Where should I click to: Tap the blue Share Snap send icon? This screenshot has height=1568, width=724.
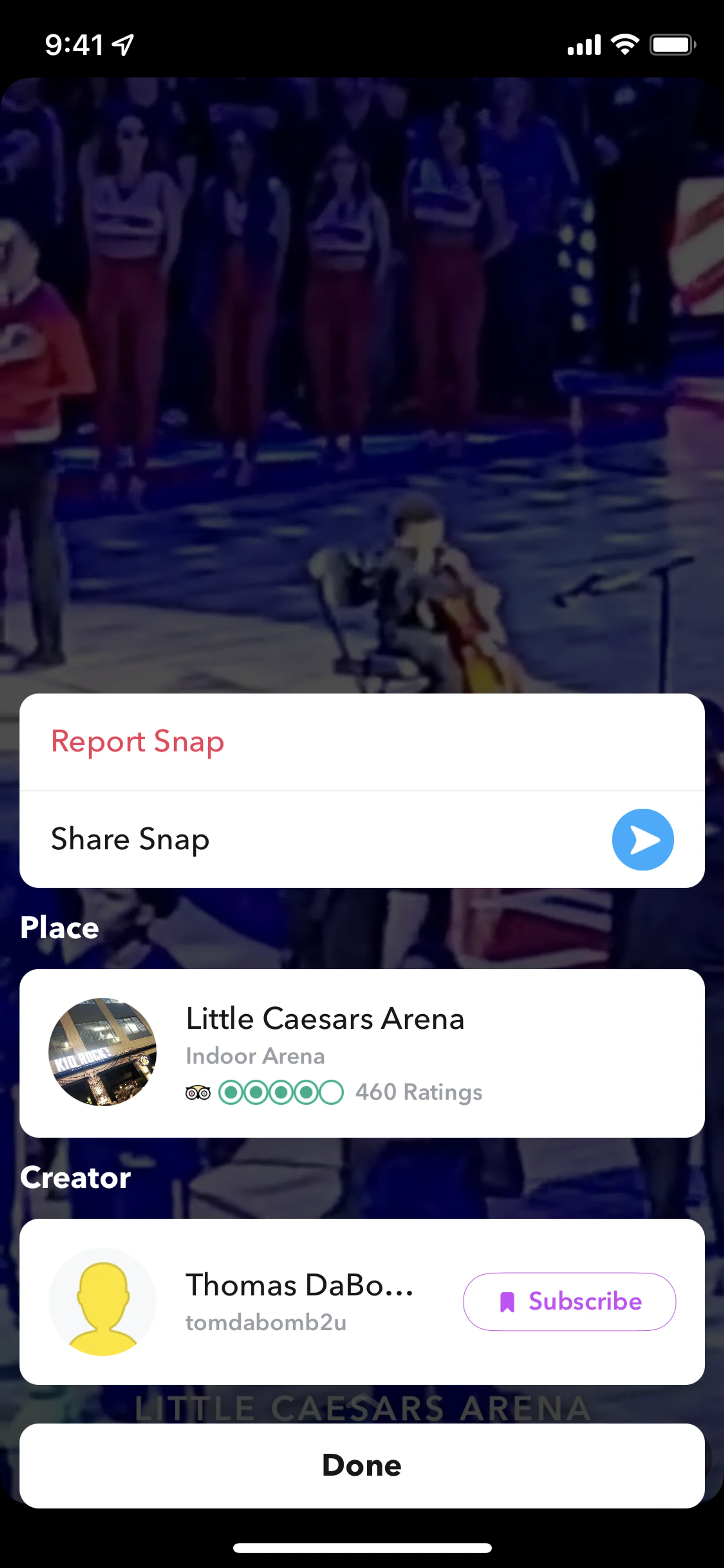[642, 839]
